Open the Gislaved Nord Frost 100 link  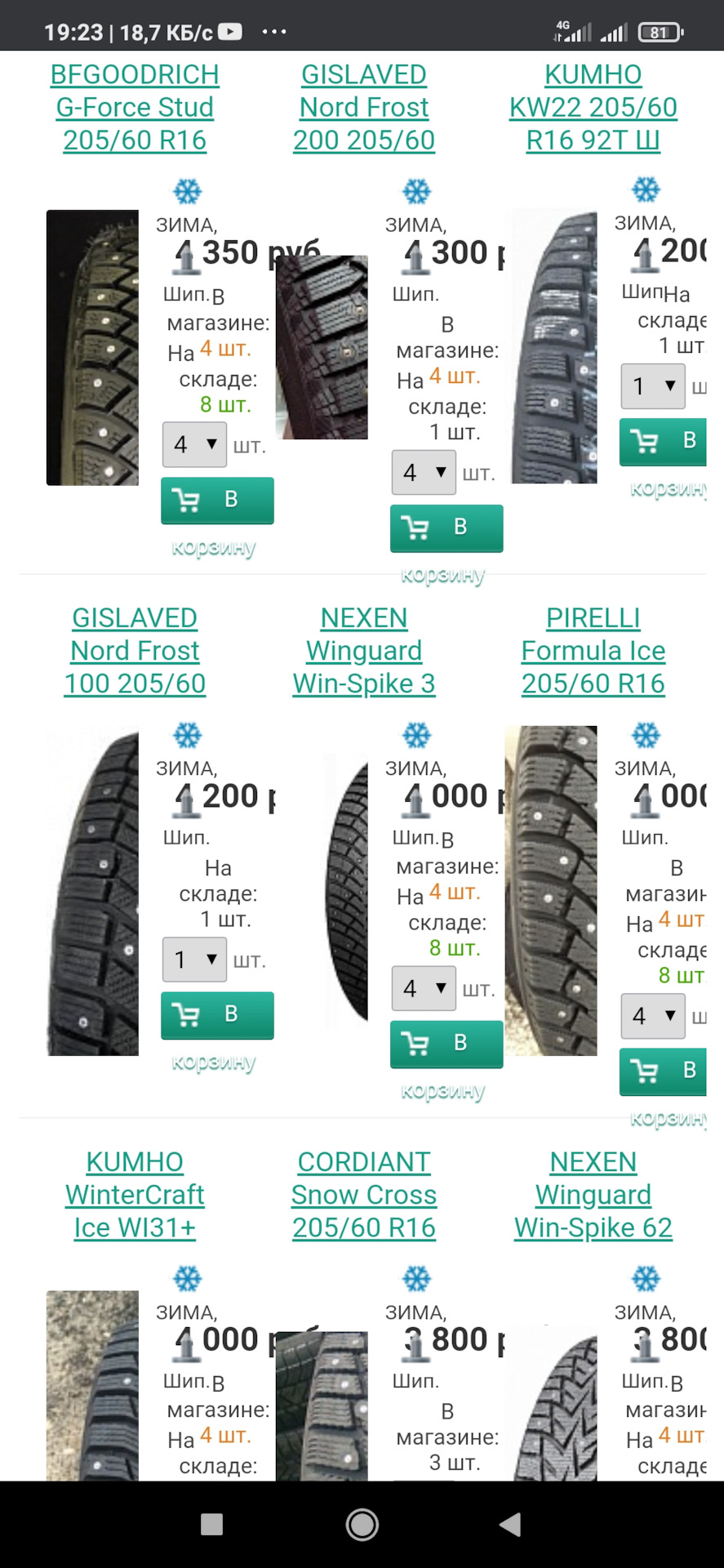[x=135, y=651]
